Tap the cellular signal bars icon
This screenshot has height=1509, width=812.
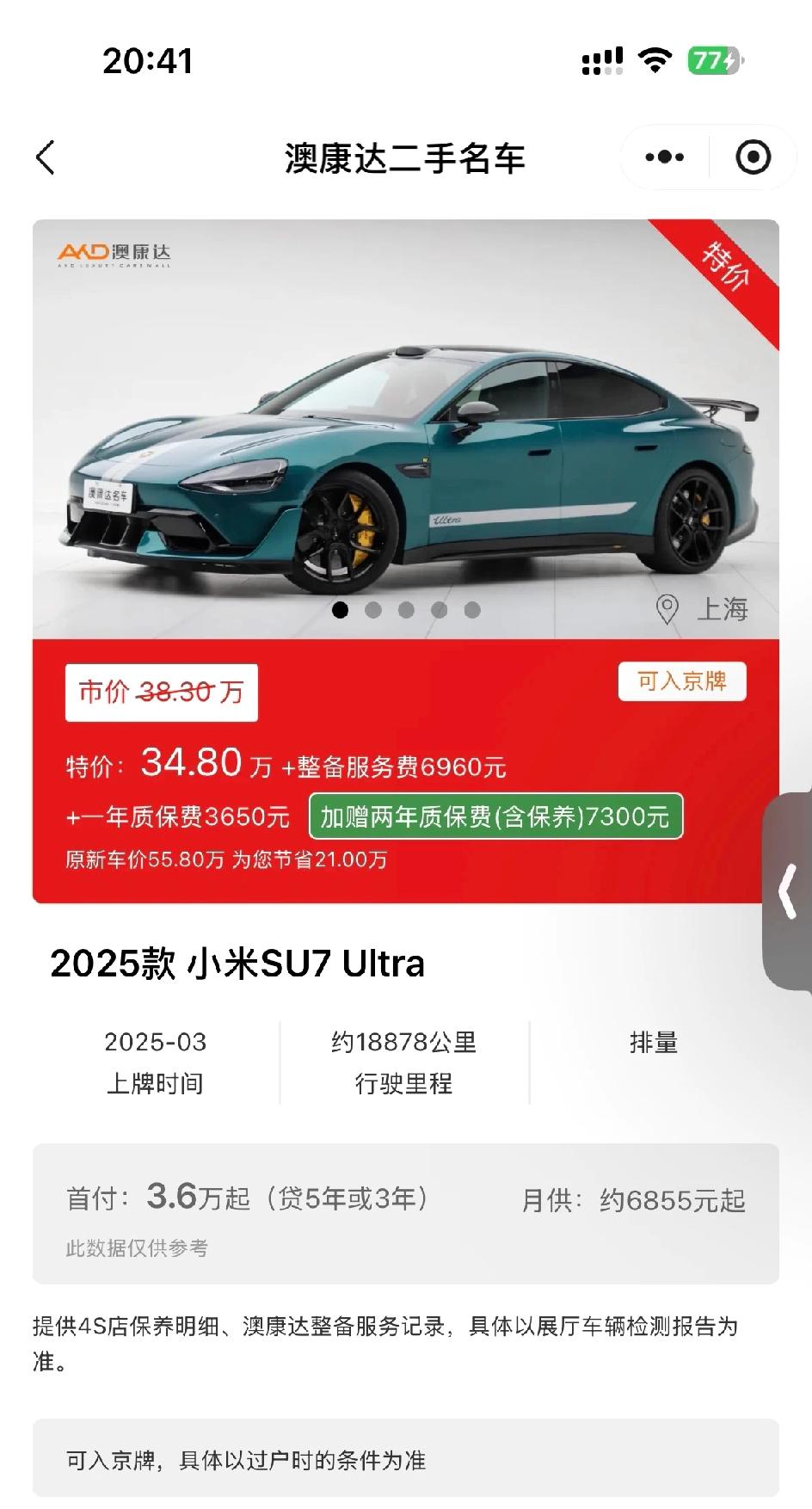[600, 60]
